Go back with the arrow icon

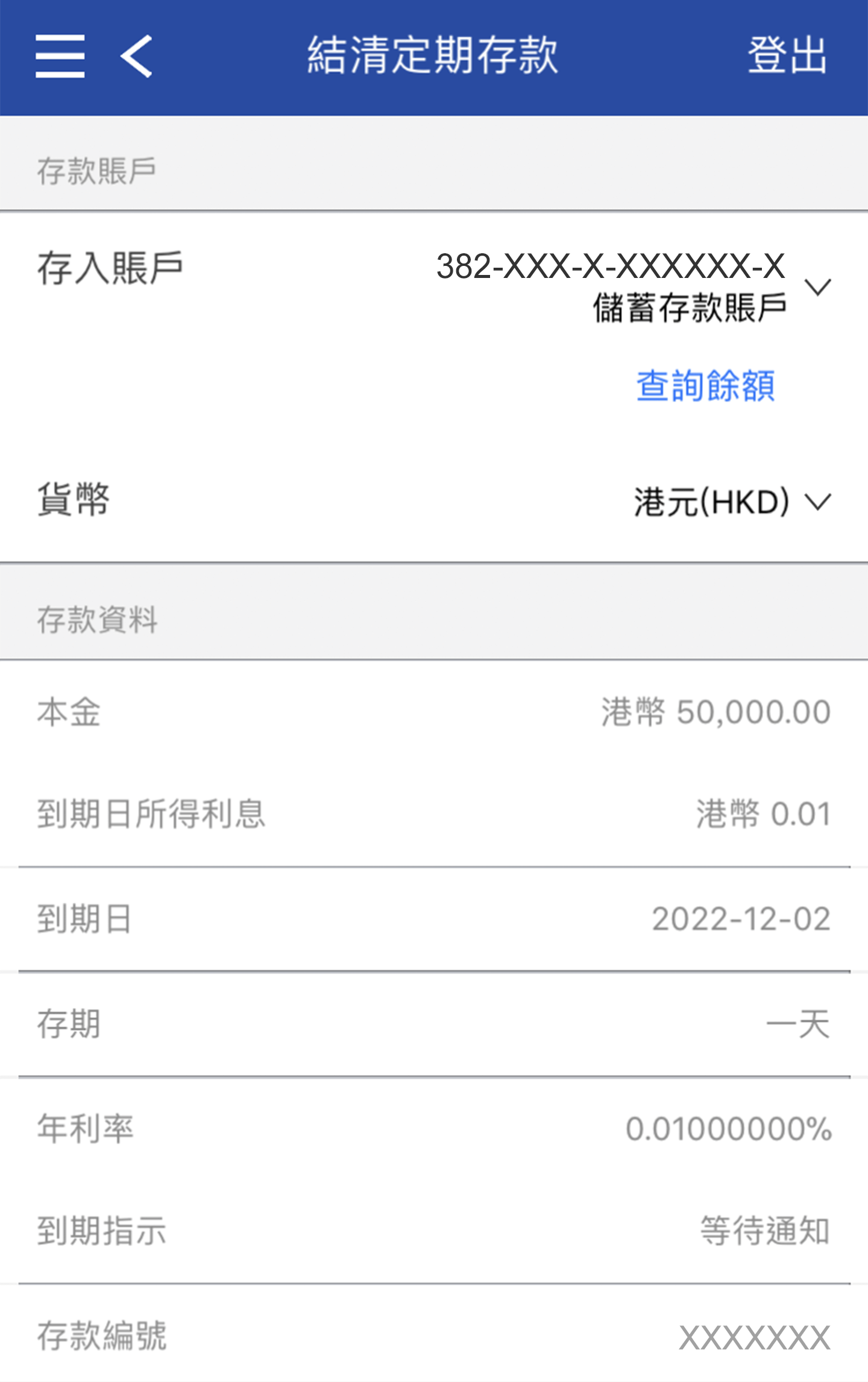coord(136,56)
